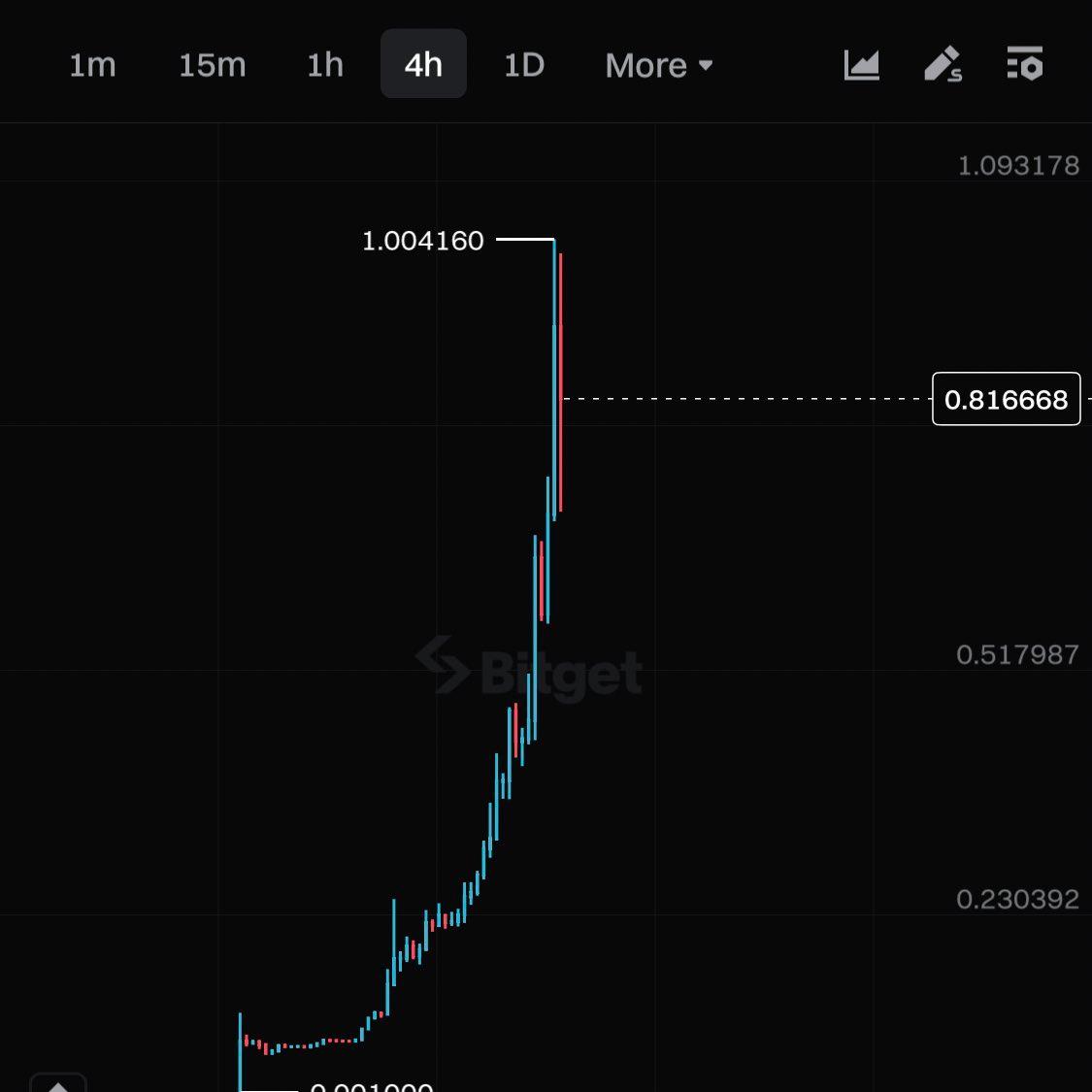The width and height of the screenshot is (1092, 1092).
Task: Select the 15m chart interval
Action: [x=212, y=65]
